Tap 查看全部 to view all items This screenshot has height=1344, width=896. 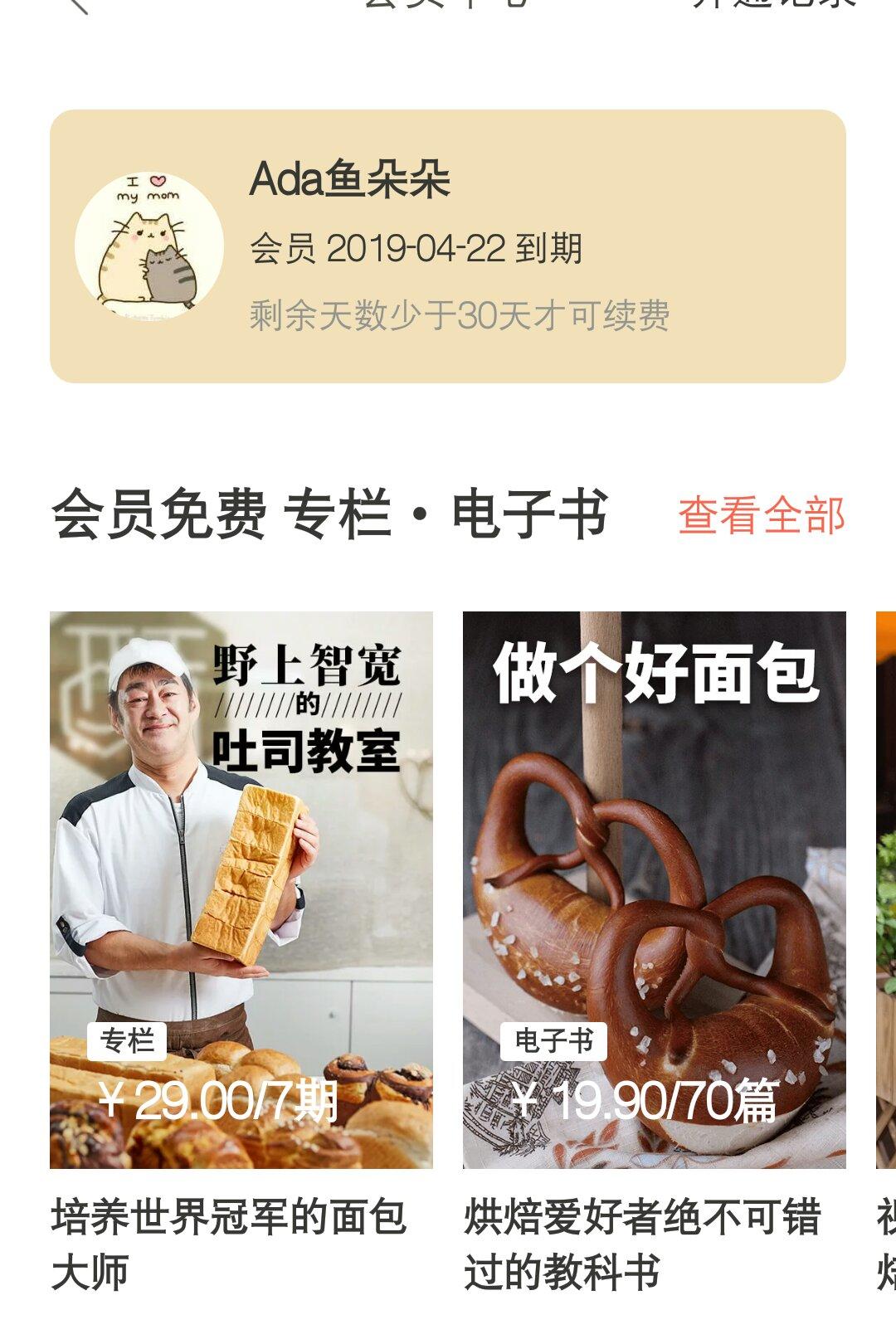762,515
